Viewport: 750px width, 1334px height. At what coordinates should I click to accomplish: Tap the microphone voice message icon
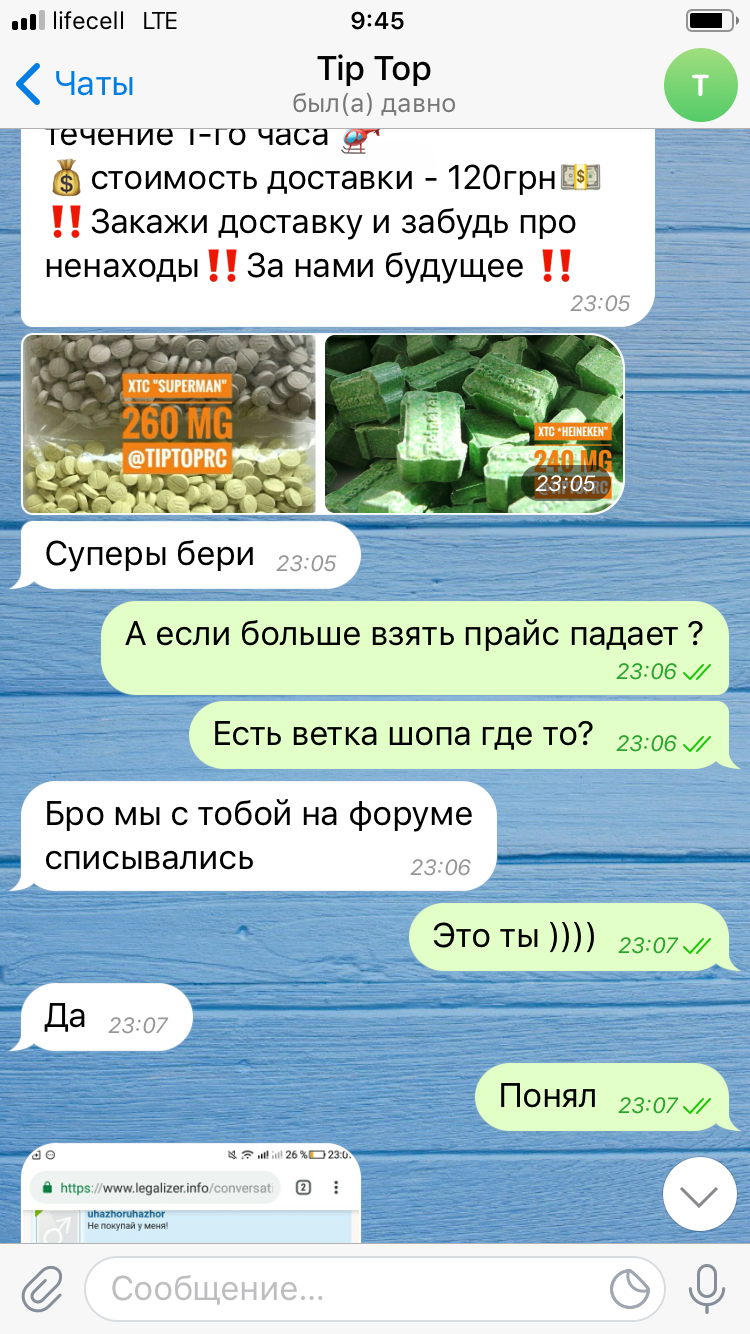708,1289
